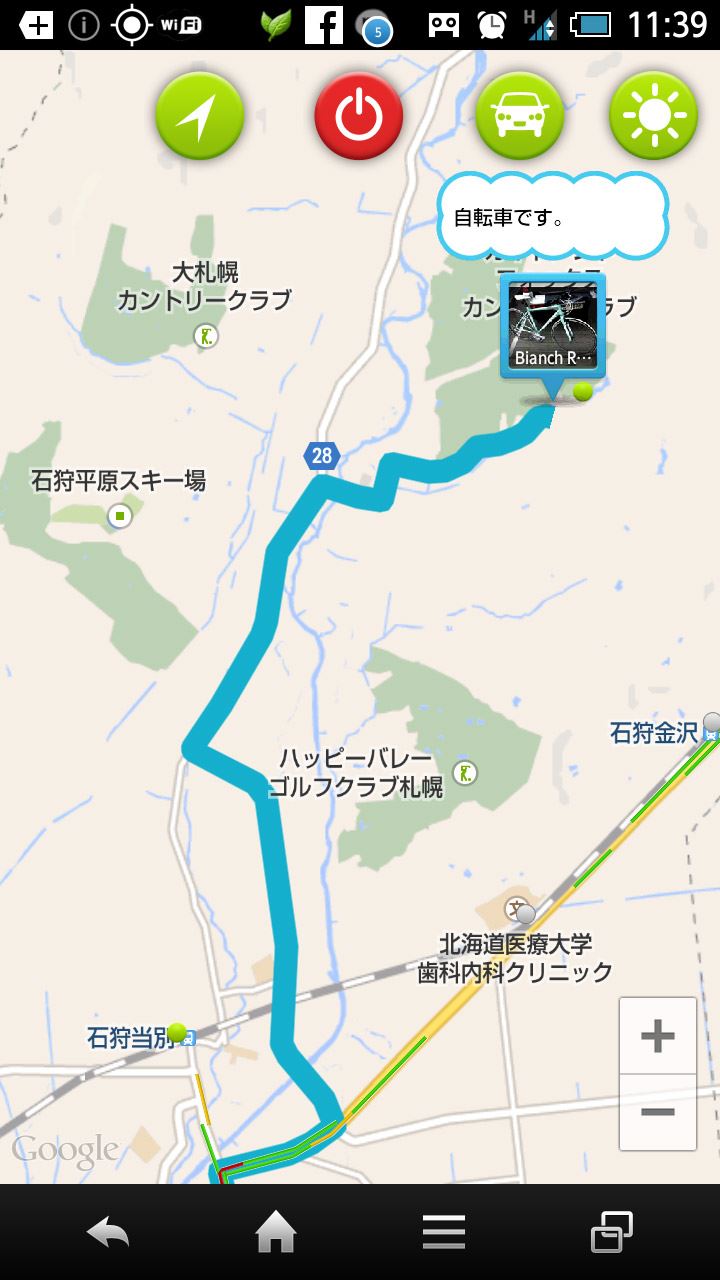Viewport: 720px width, 1280px height.
Task: Go back with the system back button
Action: [108, 1232]
